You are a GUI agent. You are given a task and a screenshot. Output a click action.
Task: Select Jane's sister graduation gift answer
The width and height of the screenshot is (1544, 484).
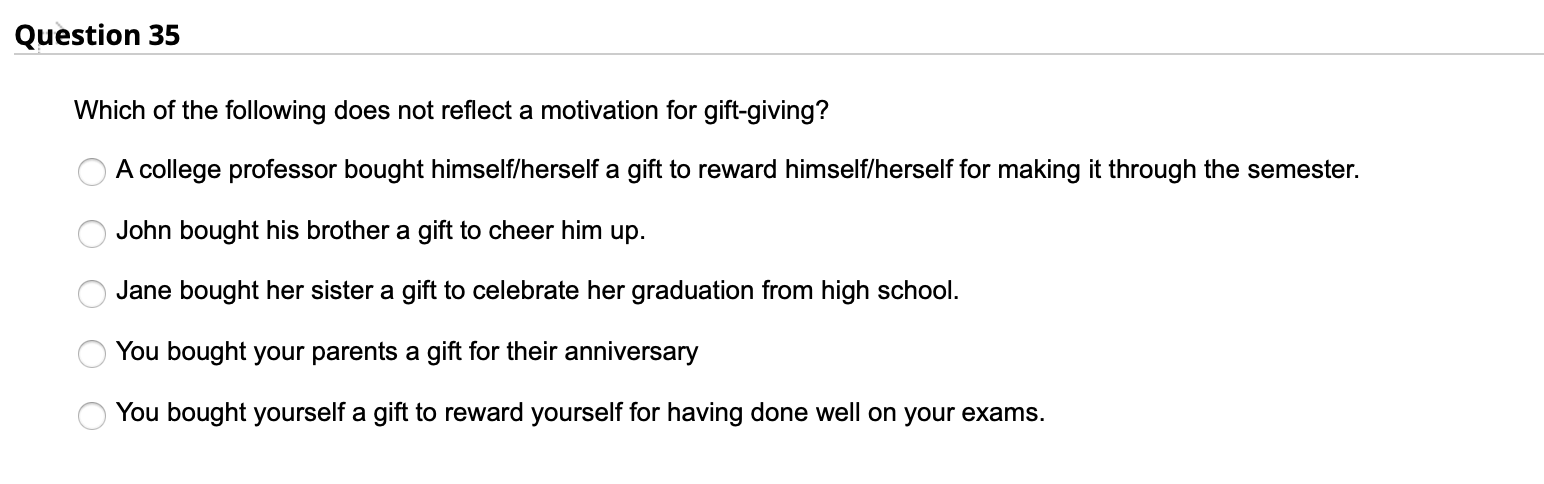(x=92, y=294)
